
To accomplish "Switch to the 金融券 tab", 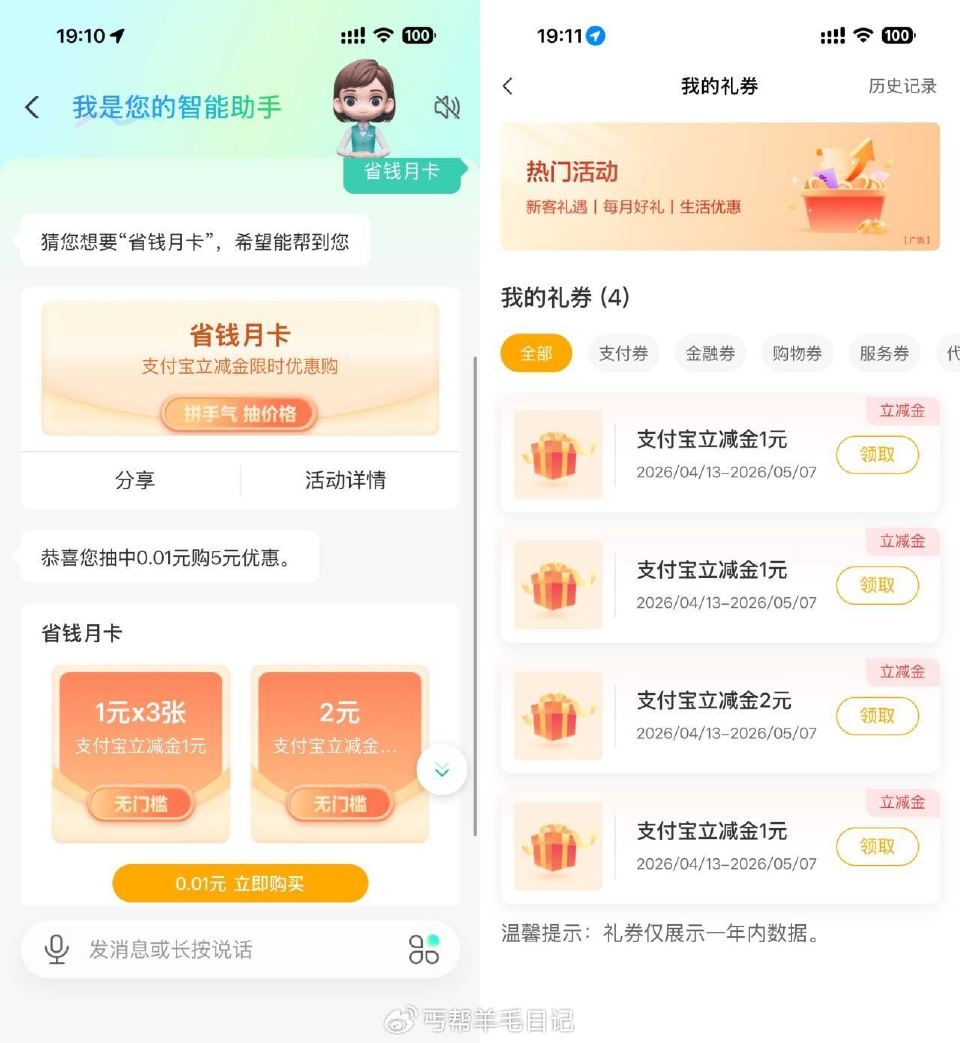I will click(x=710, y=353).
